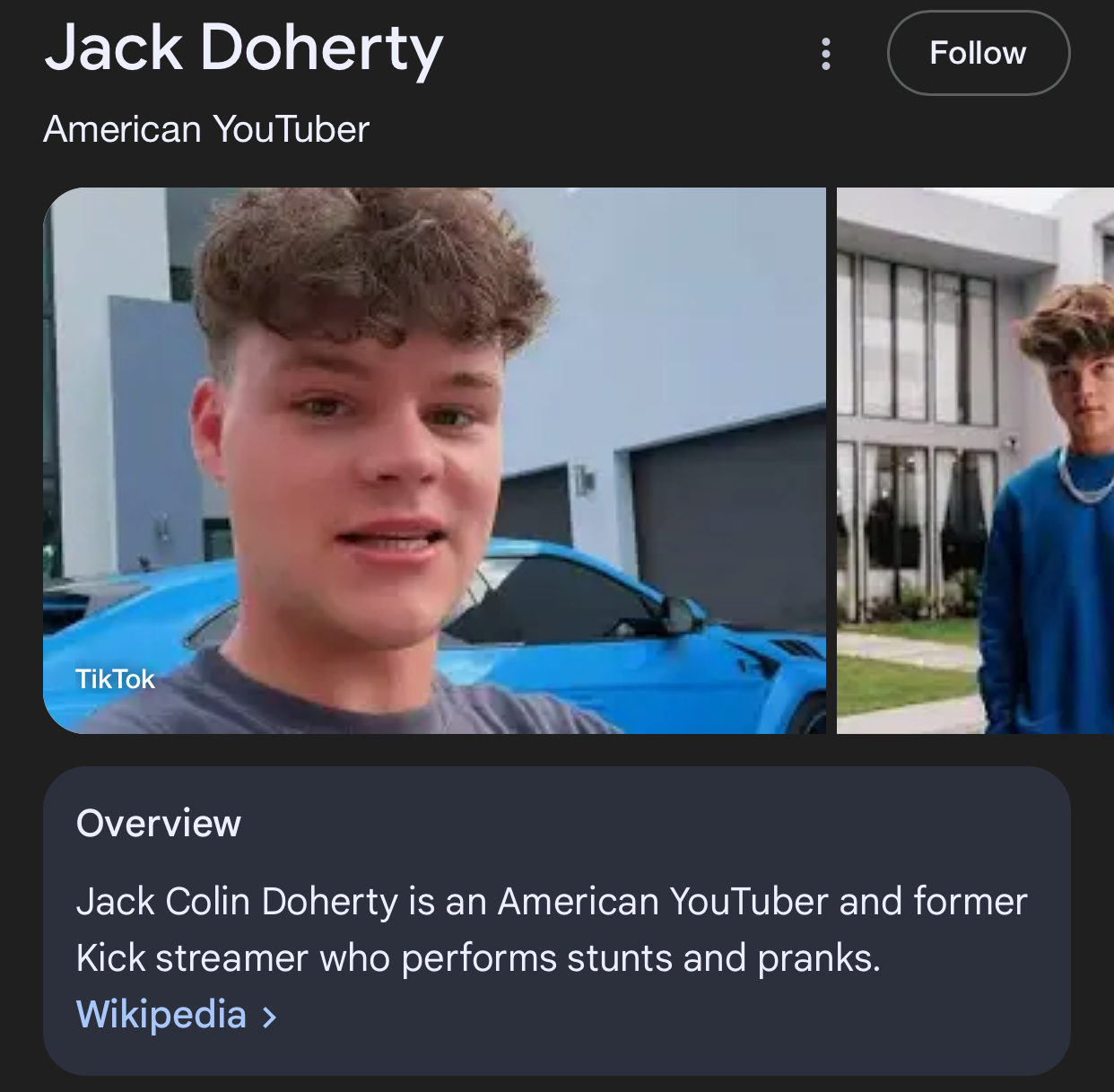Viewport: 1114px width, 1092px height.
Task: Open the TikTok image with blue car
Action: (x=434, y=460)
